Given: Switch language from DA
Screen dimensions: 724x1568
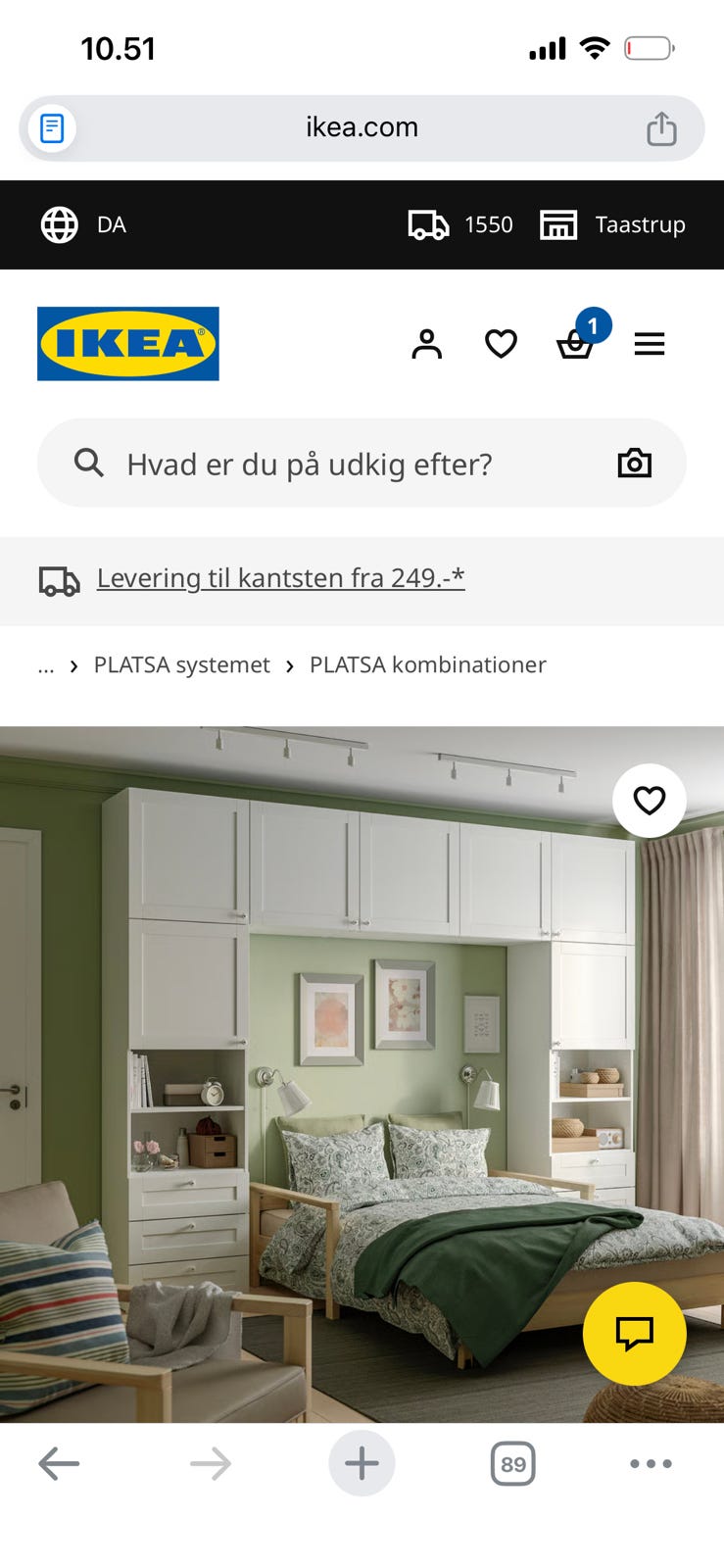Looking at the screenshot, I should [x=112, y=224].
